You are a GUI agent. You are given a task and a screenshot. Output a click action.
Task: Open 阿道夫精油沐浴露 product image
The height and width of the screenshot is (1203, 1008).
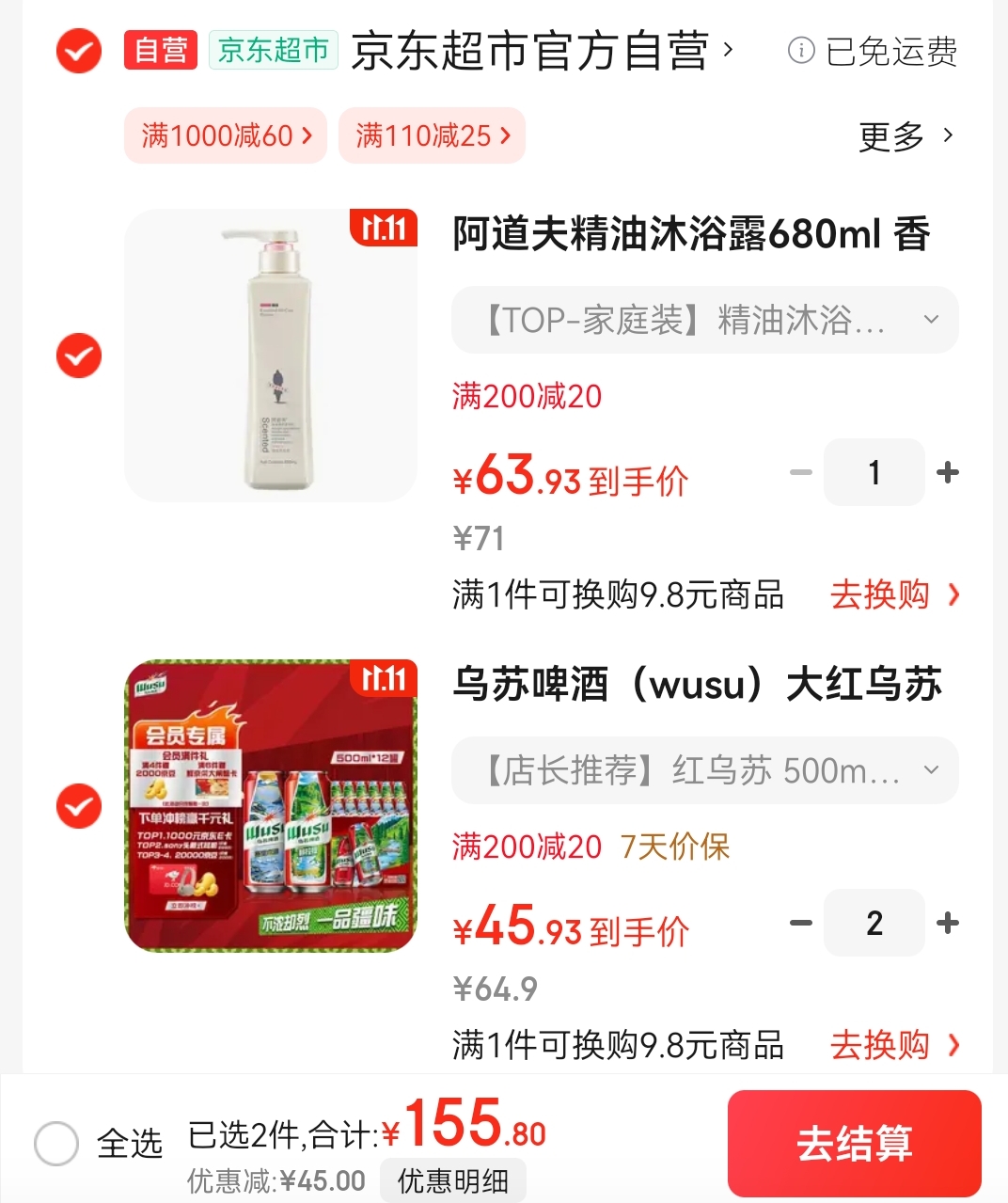click(x=271, y=356)
